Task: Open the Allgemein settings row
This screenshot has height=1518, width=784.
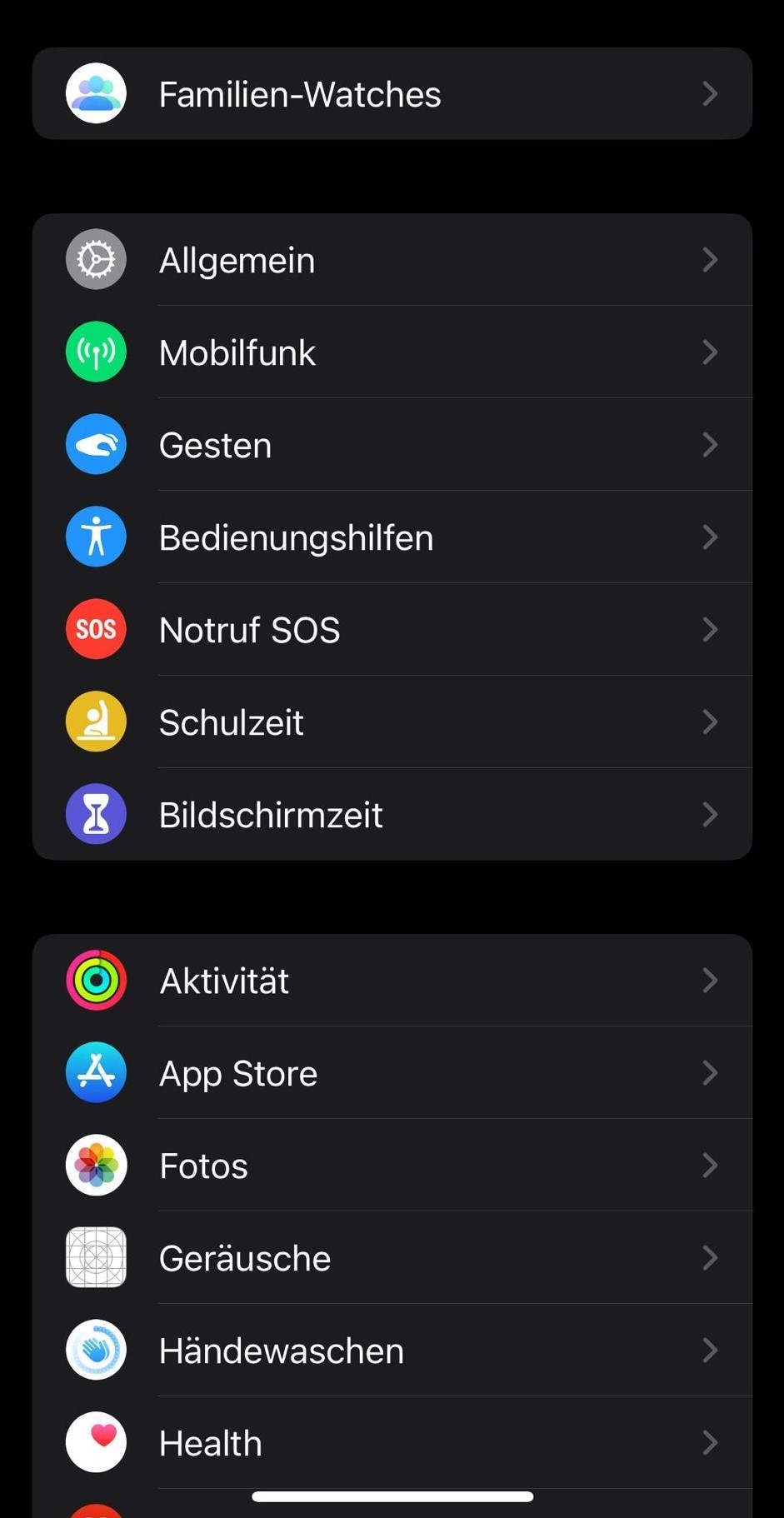Action: (392, 260)
